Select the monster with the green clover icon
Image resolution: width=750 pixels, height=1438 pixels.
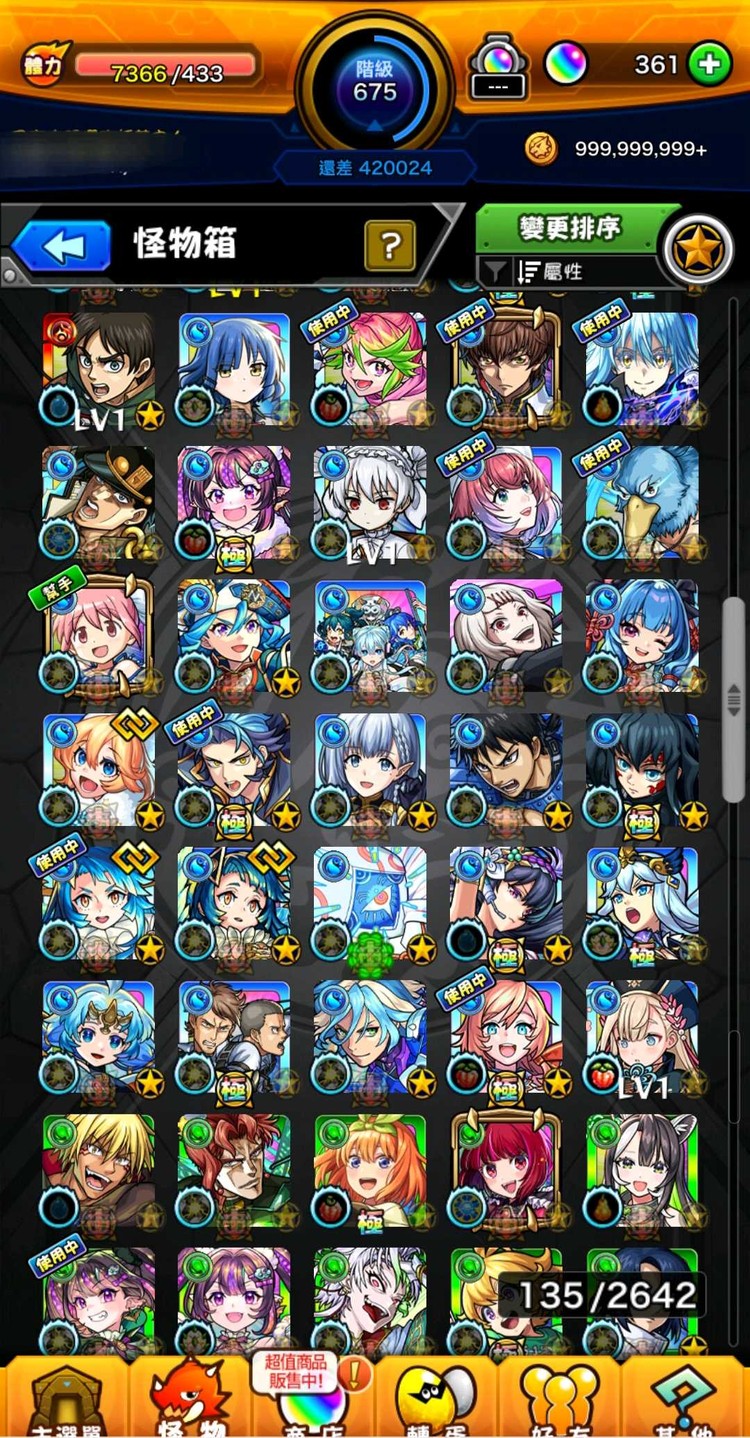point(370,902)
